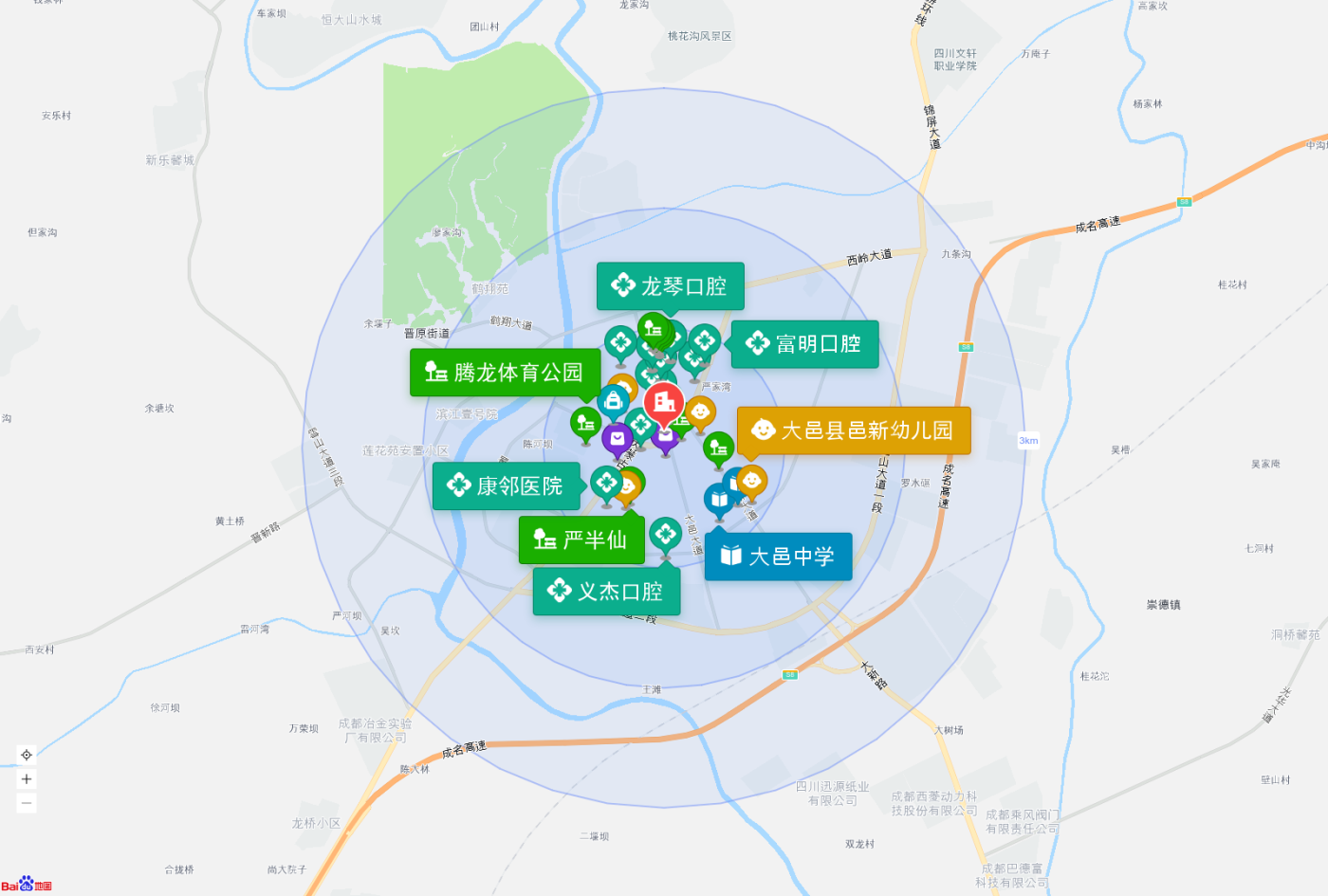1328x896 pixels.
Task: Open 腾龙体育公园 park label
Action: 505,373
